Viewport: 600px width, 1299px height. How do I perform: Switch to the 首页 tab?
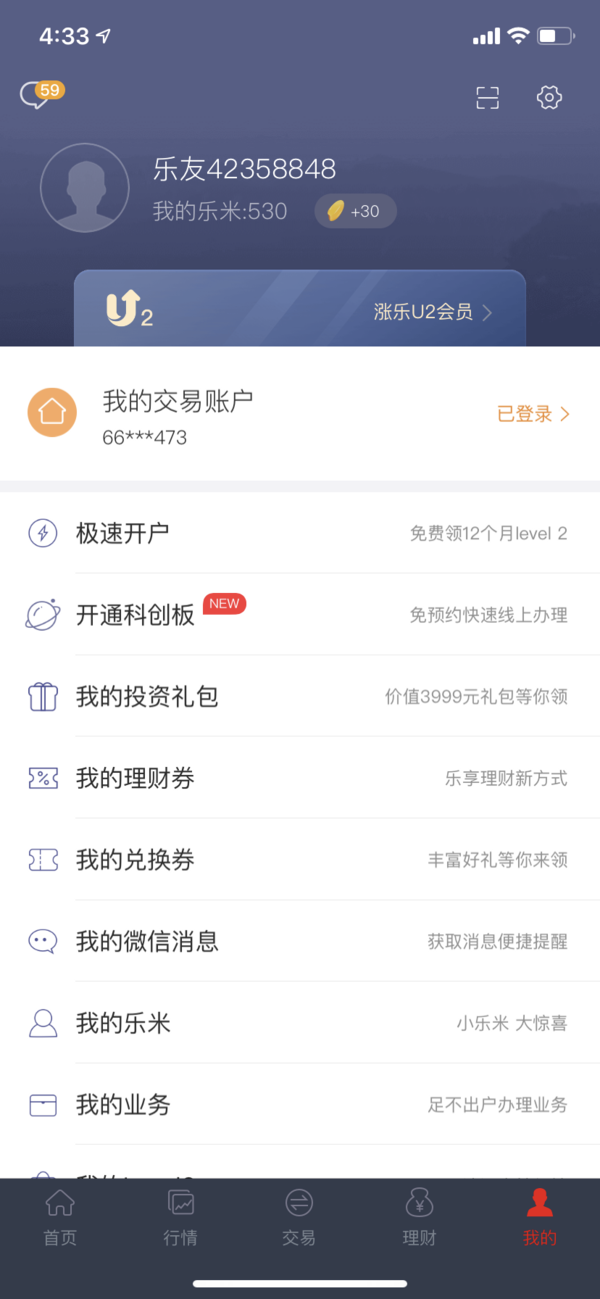pyautogui.click(x=60, y=1217)
